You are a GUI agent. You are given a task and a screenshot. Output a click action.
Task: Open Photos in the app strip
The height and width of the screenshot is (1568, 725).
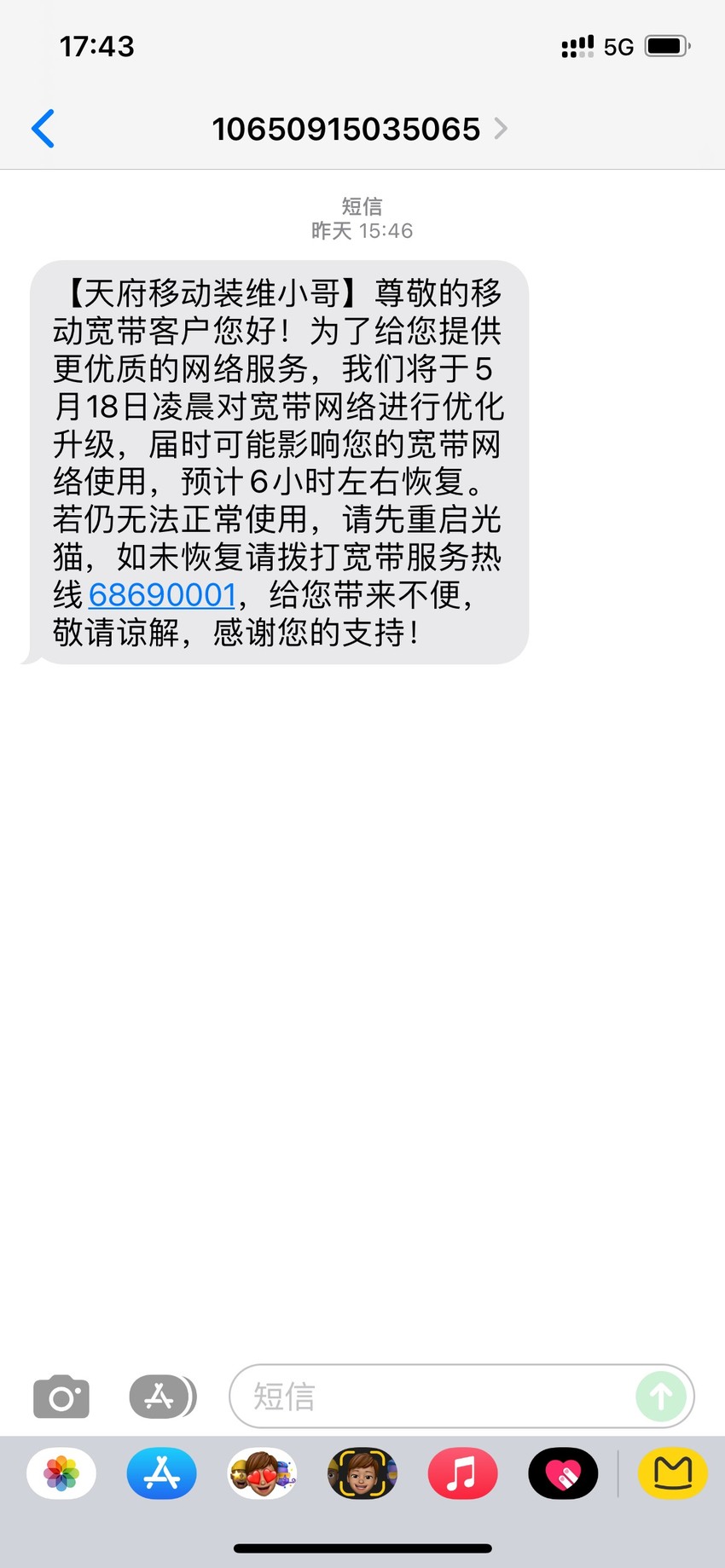pos(61,1473)
